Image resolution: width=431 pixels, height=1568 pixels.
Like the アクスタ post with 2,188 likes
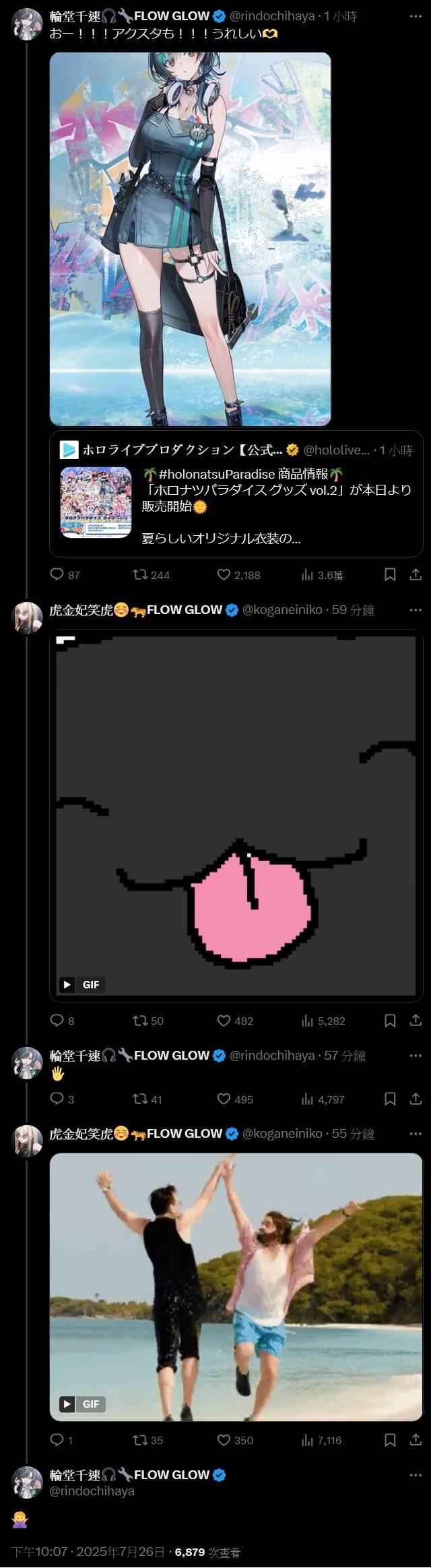tap(224, 574)
